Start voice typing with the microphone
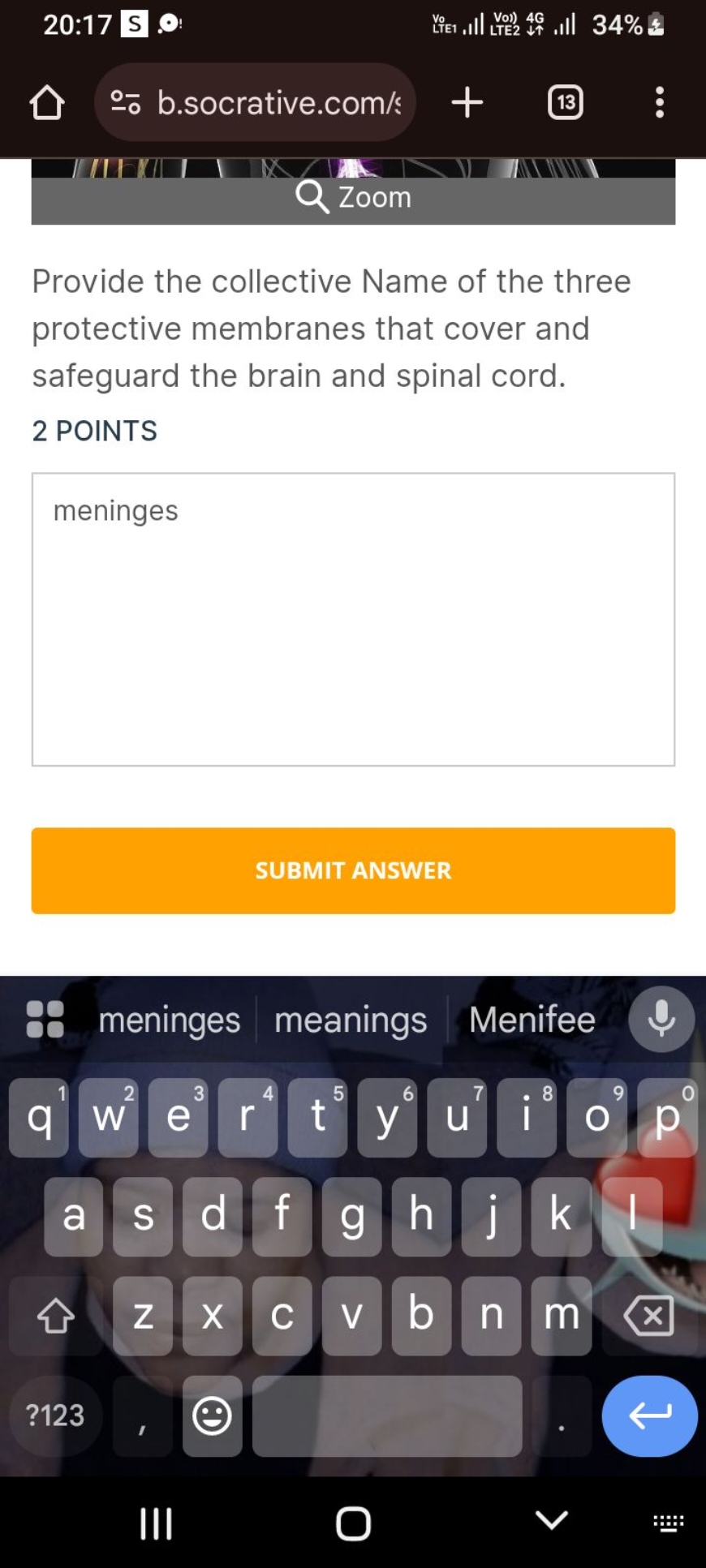Screen dimensions: 706x1568 (x=661, y=1019)
